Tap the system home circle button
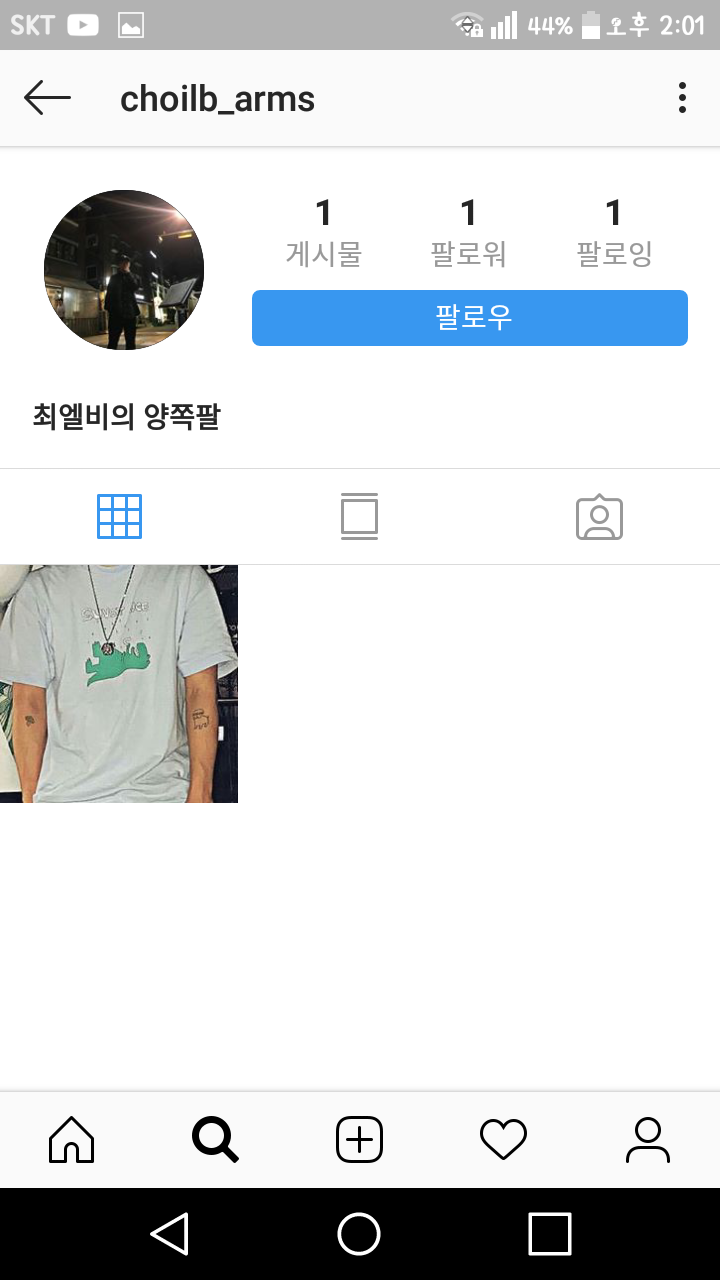720x1280 pixels. click(x=359, y=1234)
